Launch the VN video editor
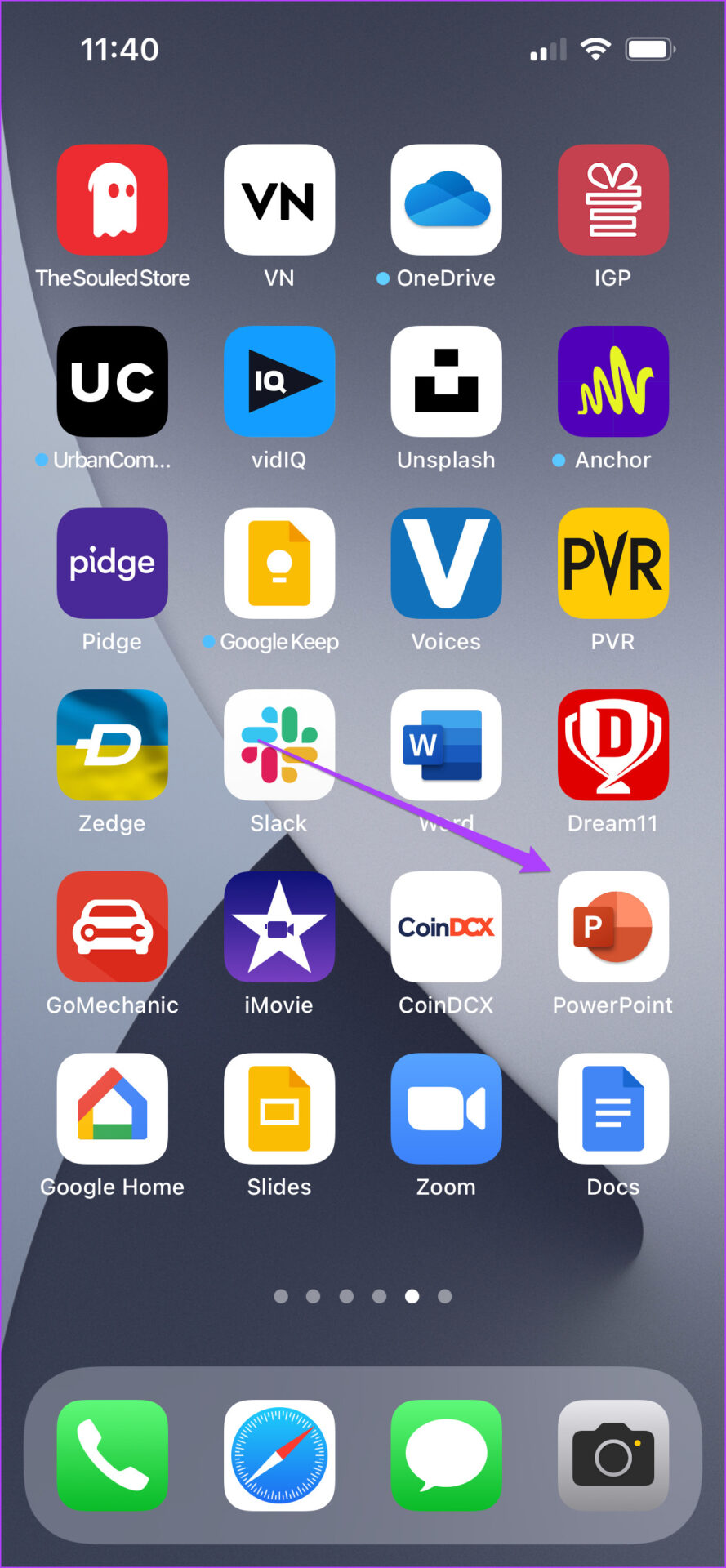The width and height of the screenshot is (726, 1568). tap(278, 200)
